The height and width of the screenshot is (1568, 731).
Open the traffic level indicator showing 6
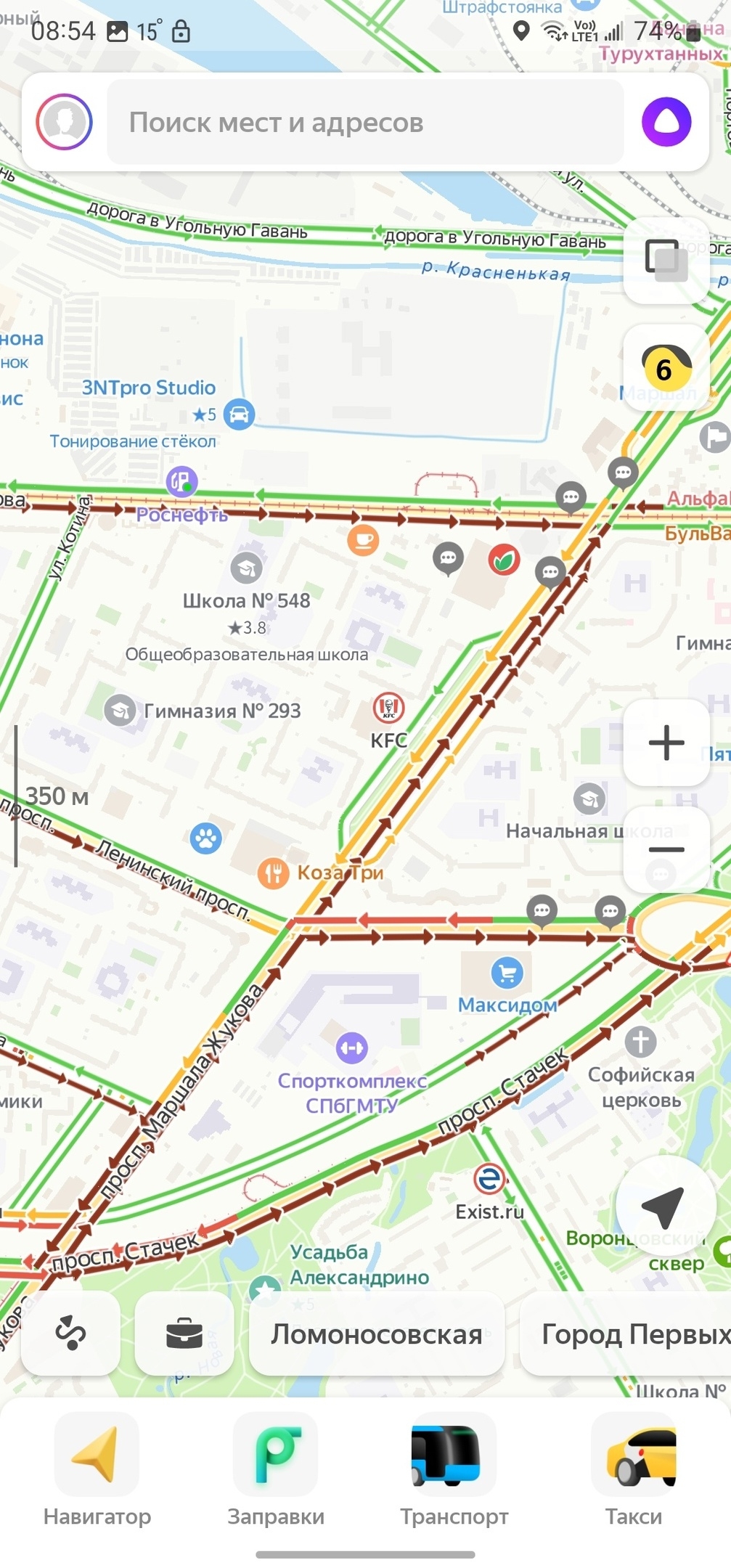click(666, 368)
